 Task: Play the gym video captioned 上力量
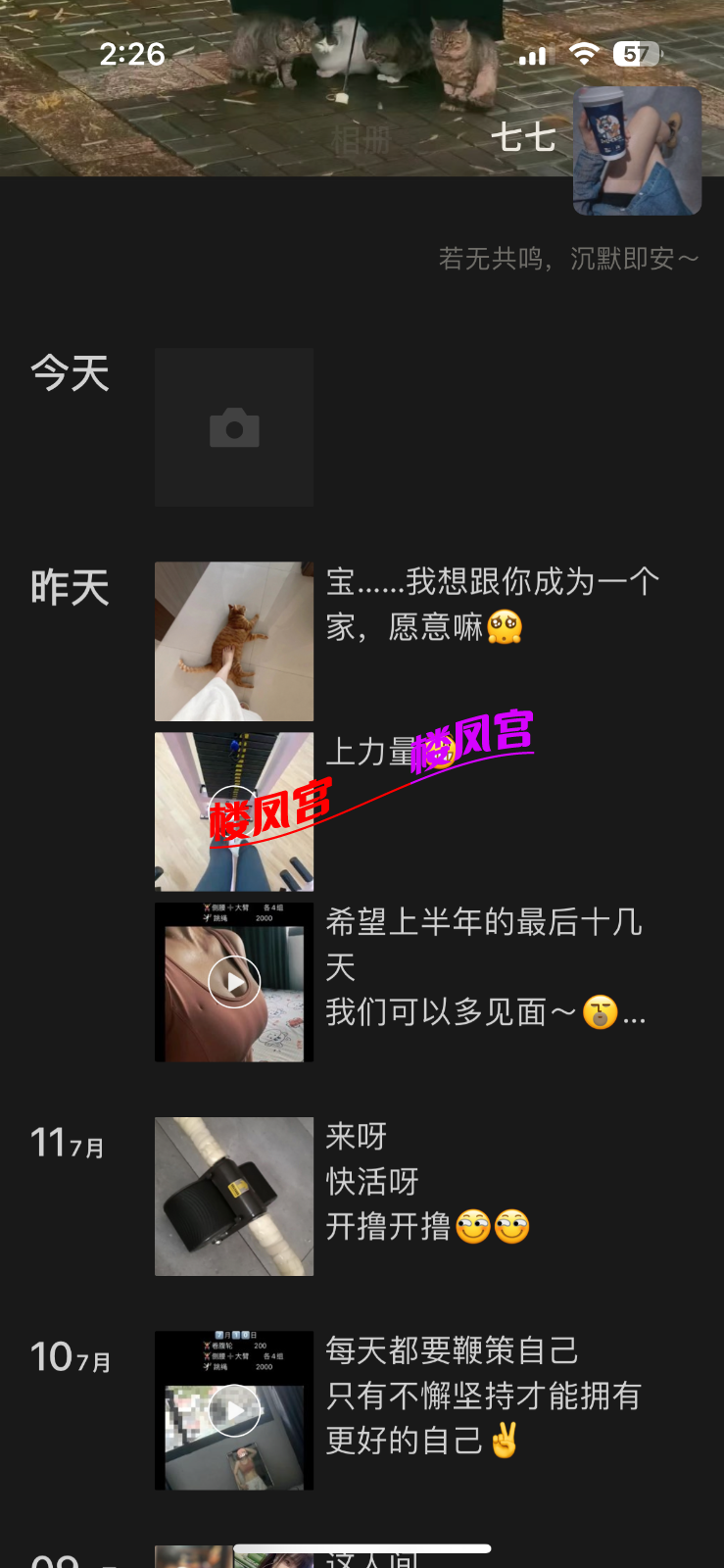[233, 810]
